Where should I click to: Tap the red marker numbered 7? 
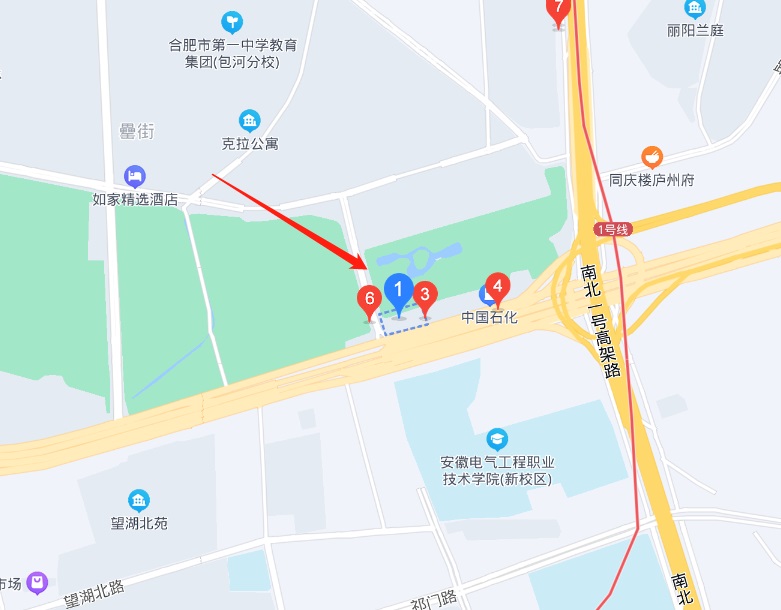[x=558, y=9]
